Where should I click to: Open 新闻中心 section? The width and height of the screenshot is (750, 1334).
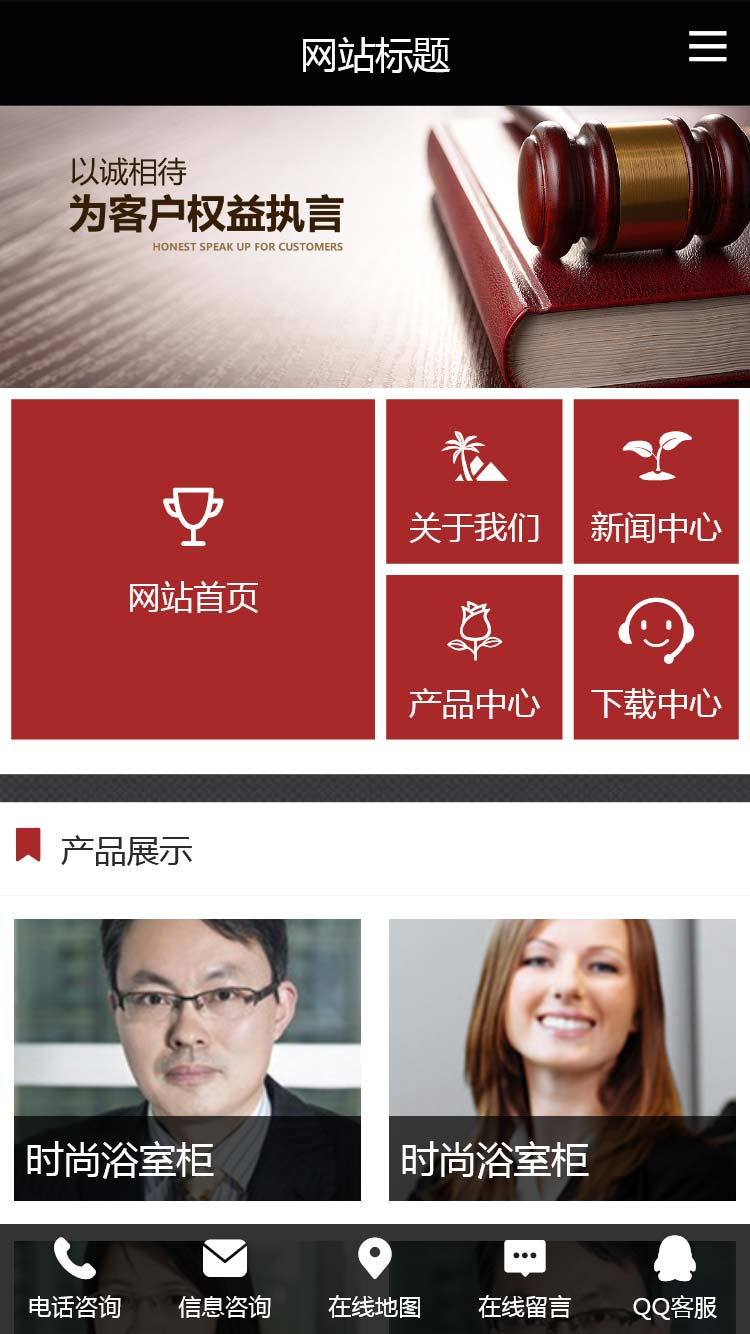coord(656,482)
